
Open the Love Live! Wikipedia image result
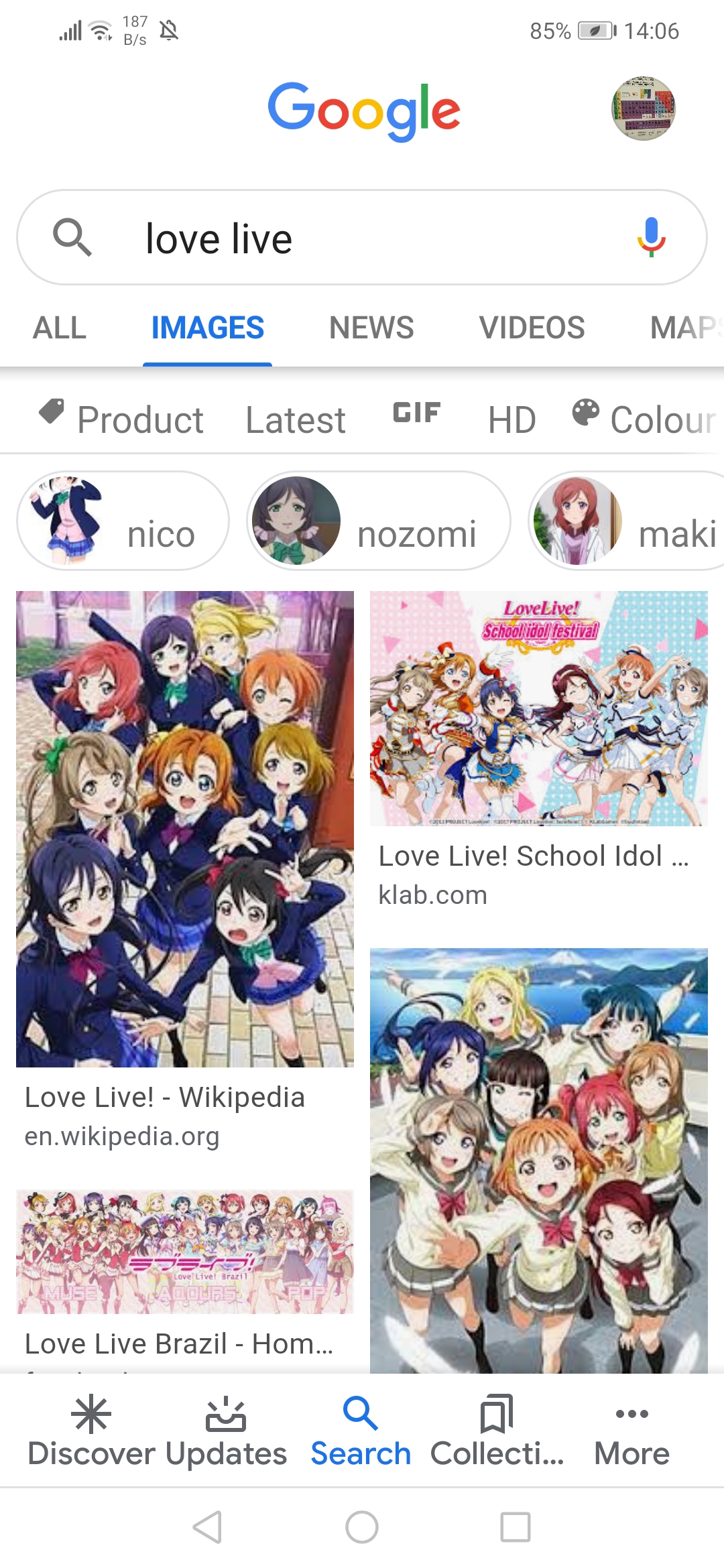point(185,829)
